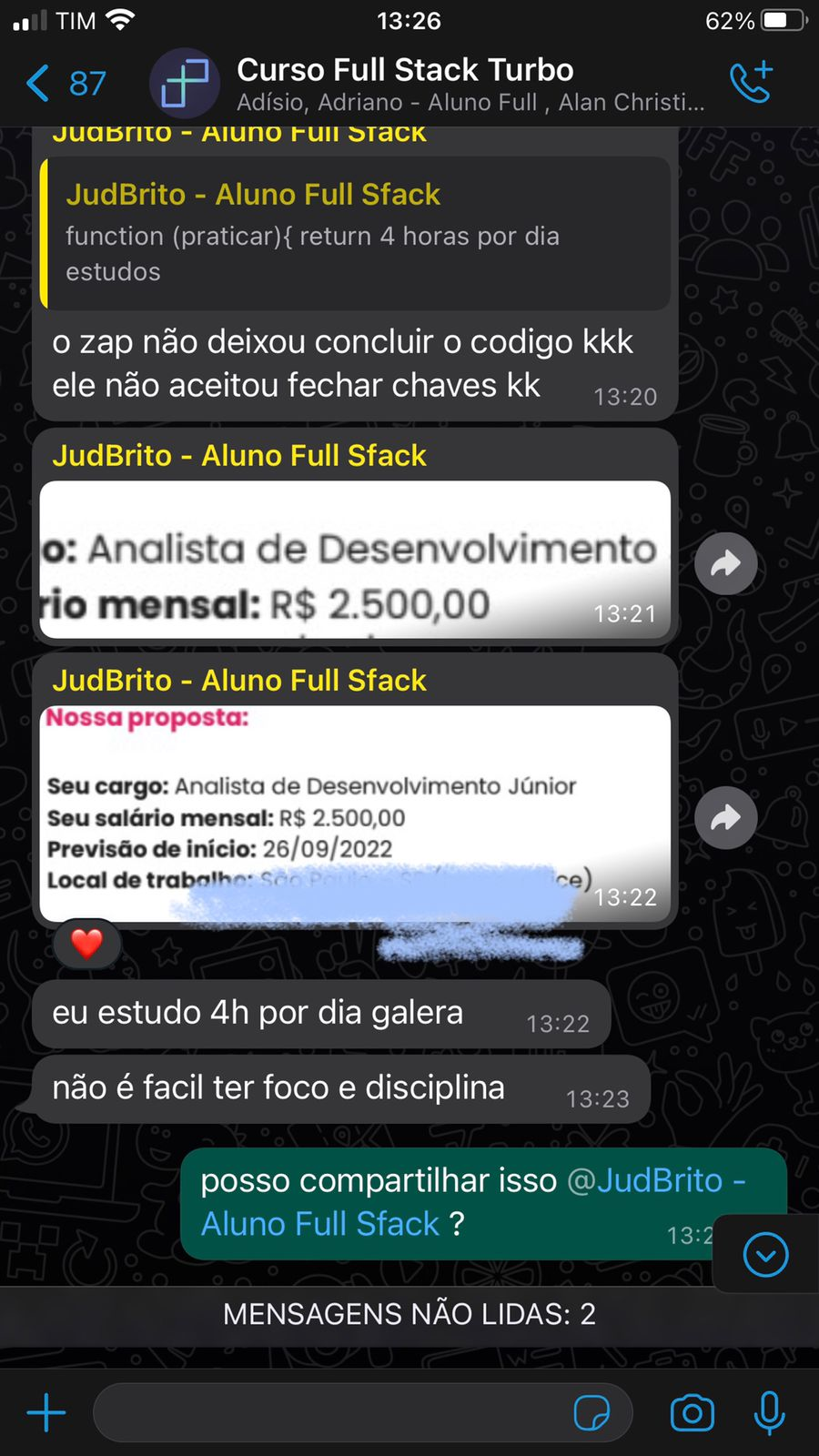Tap the 13:21 image message timestamp
This screenshot has width=819, height=1456.
(x=624, y=613)
